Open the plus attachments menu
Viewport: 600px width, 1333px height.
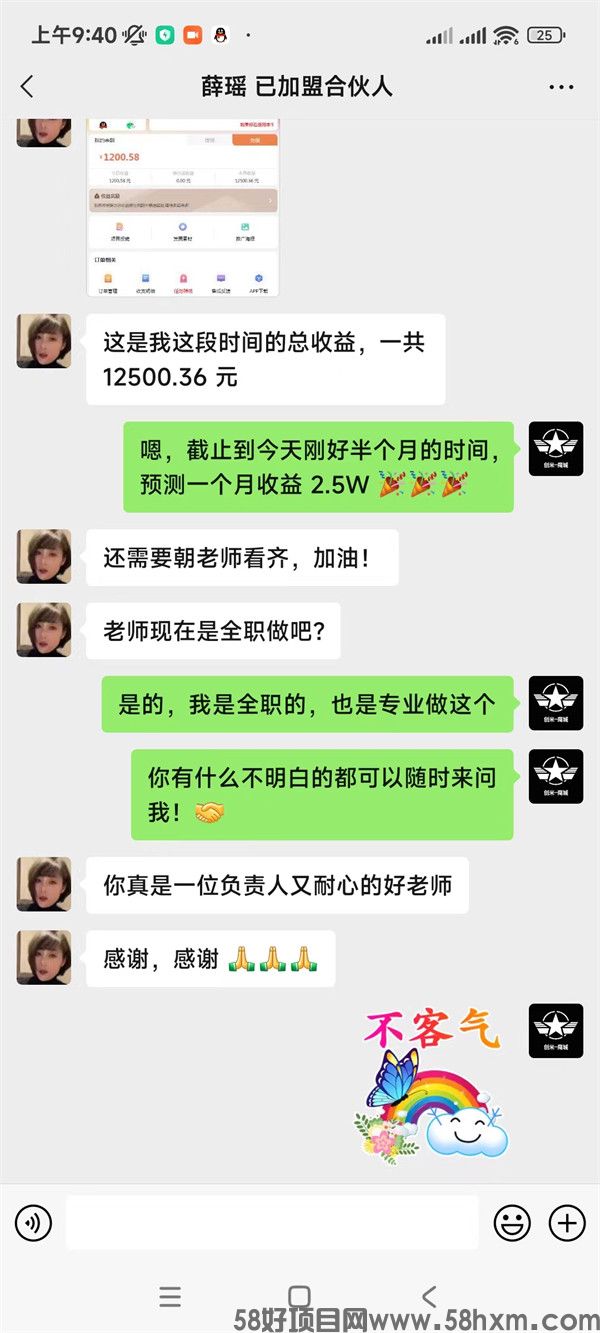[x=567, y=1222]
